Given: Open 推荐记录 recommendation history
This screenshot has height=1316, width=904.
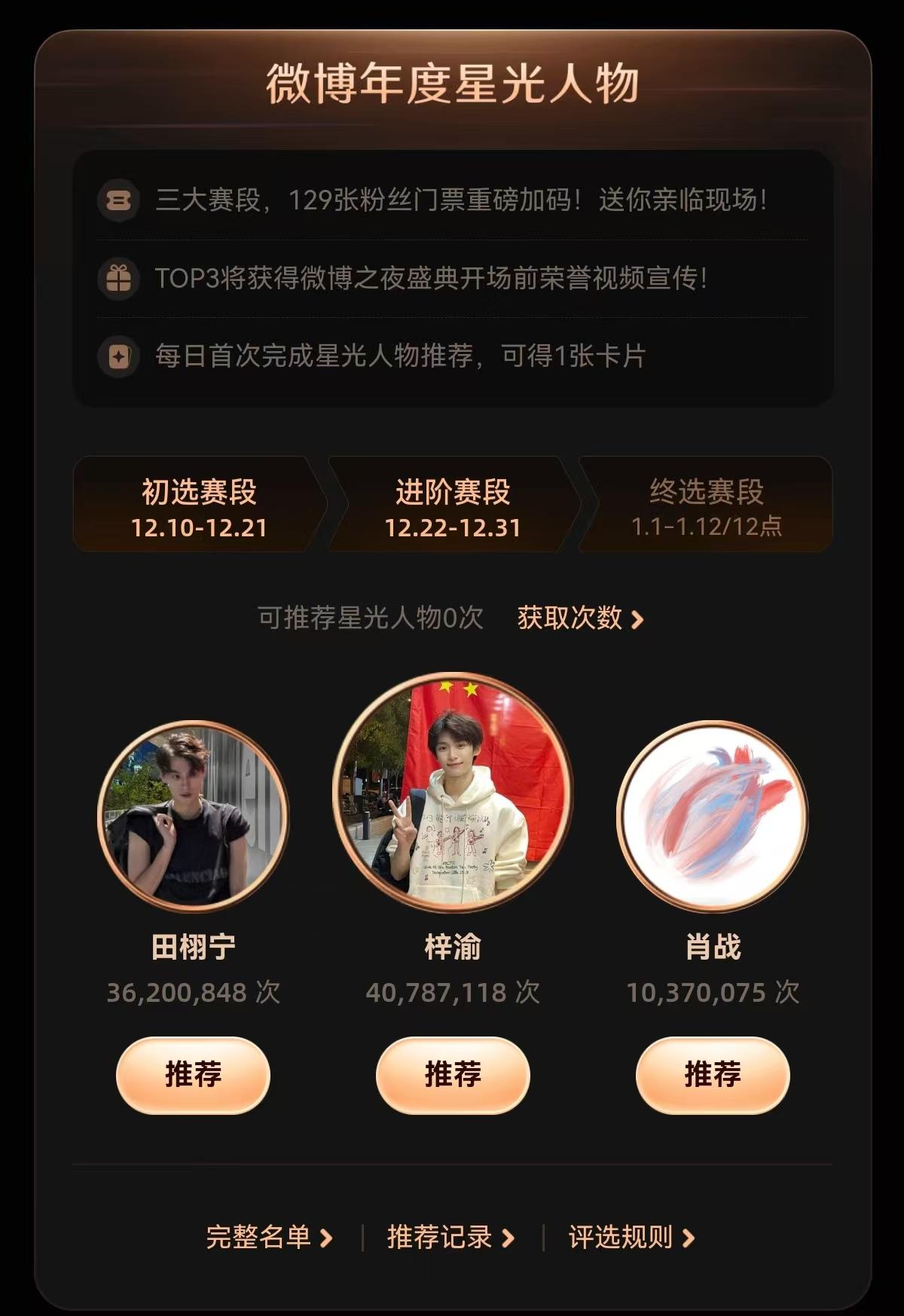Looking at the screenshot, I should (450, 1237).
